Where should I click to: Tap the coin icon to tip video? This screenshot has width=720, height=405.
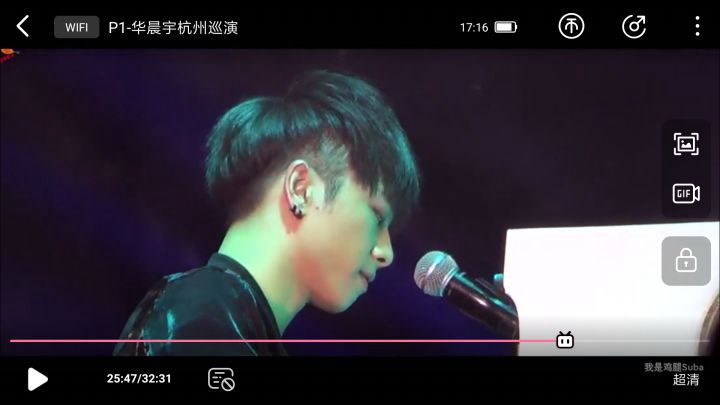(571, 27)
